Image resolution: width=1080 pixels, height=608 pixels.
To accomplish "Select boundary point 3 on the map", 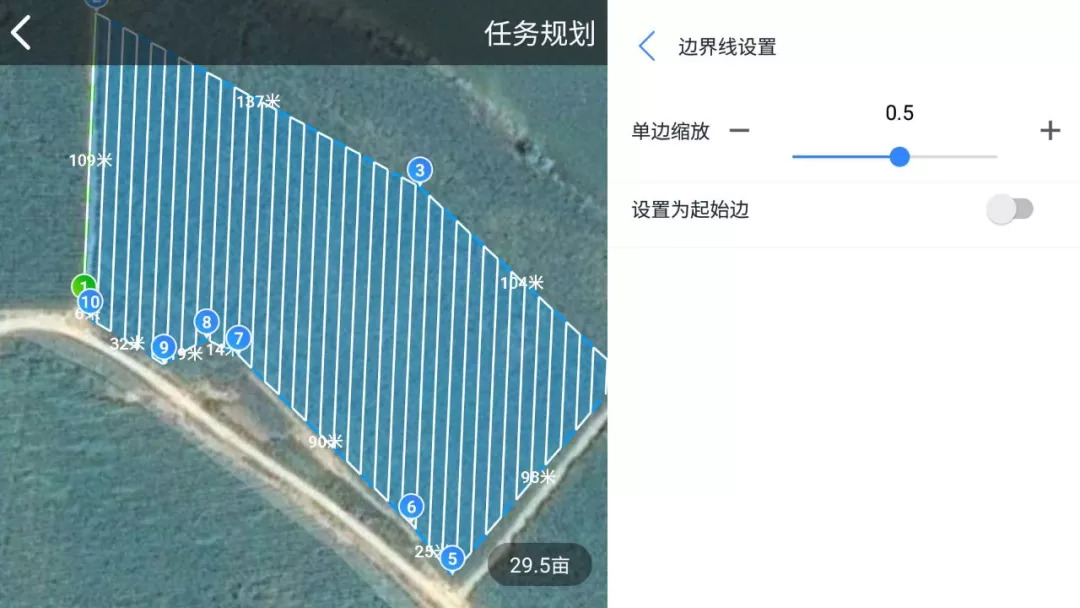I will tap(420, 170).
